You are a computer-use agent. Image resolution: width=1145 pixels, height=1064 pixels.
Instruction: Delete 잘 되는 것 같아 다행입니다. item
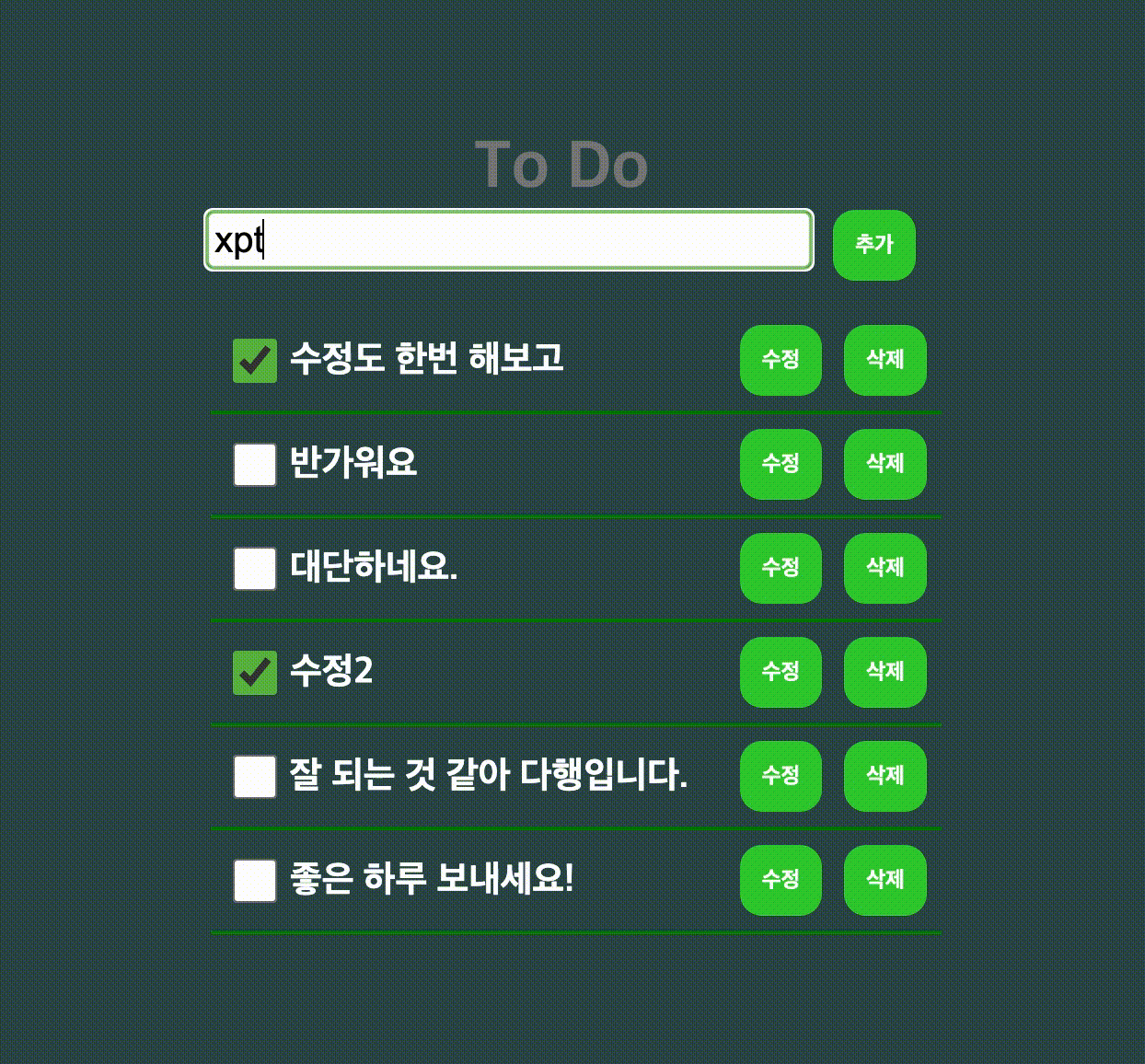pyautogui.click(x=885, y=776)
